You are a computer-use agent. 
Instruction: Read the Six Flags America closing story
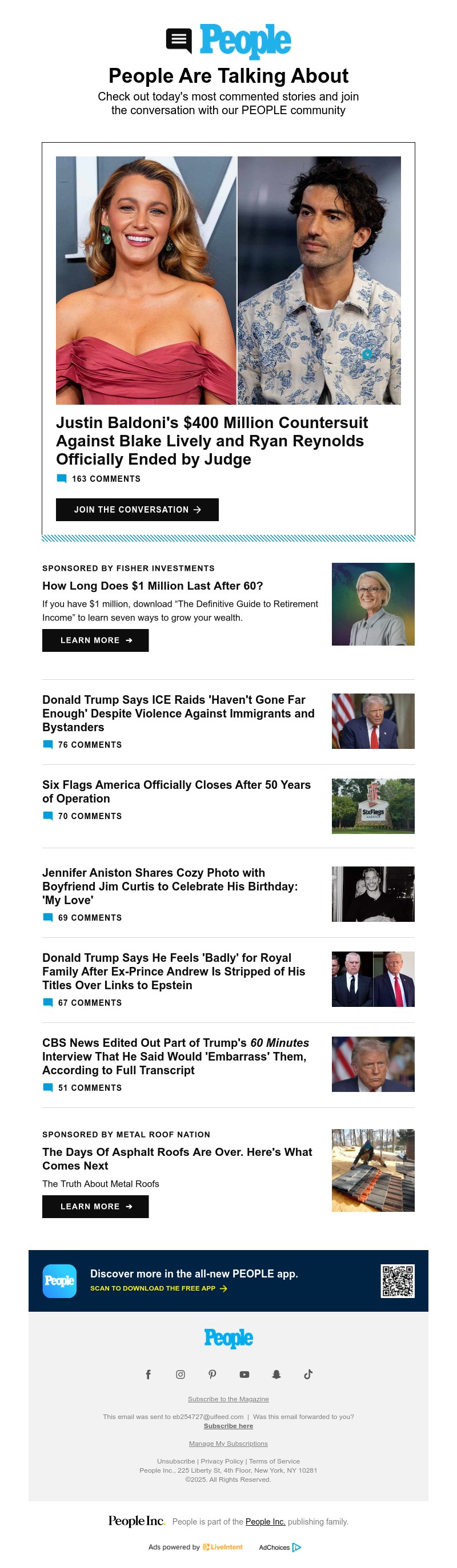(176, 791)
